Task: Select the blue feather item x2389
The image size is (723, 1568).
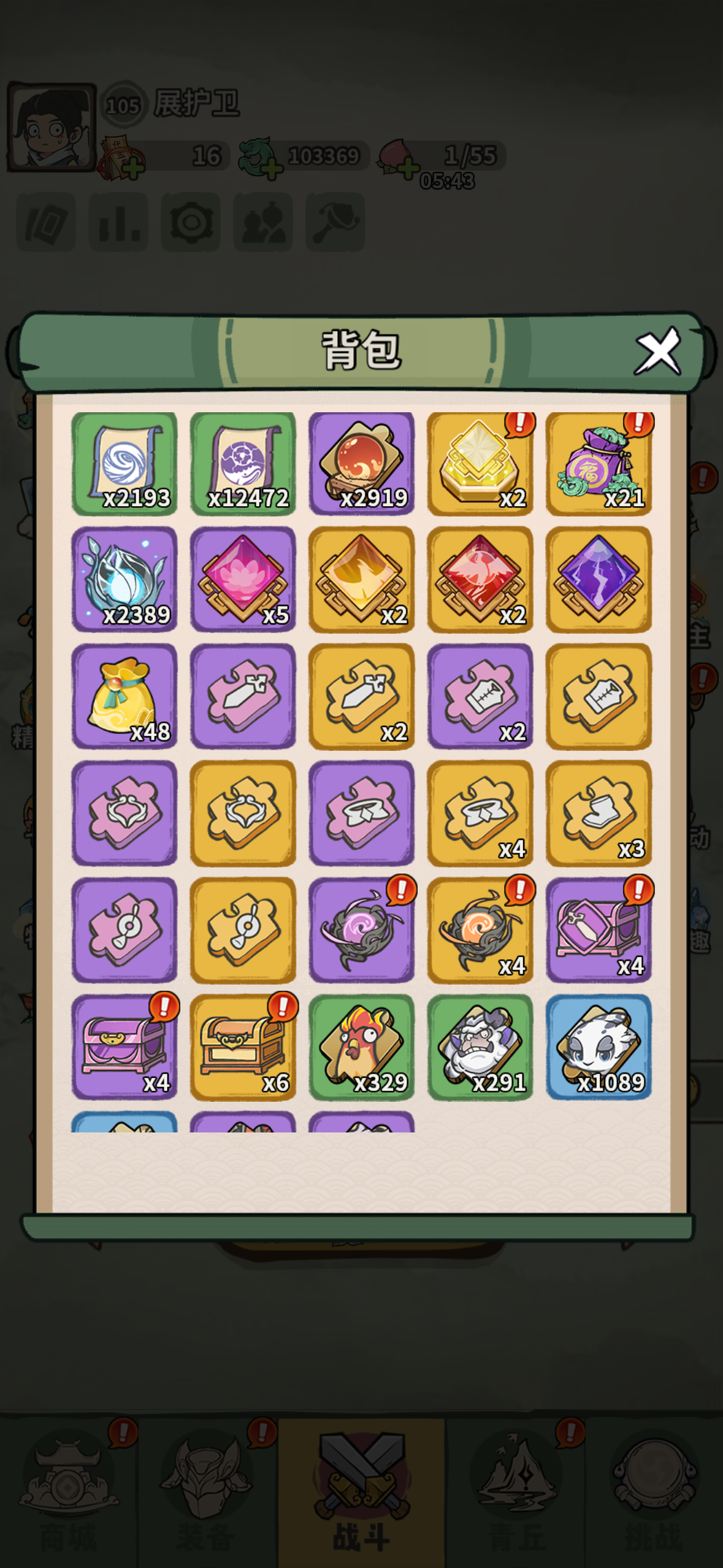Action: tap(124, 579)
